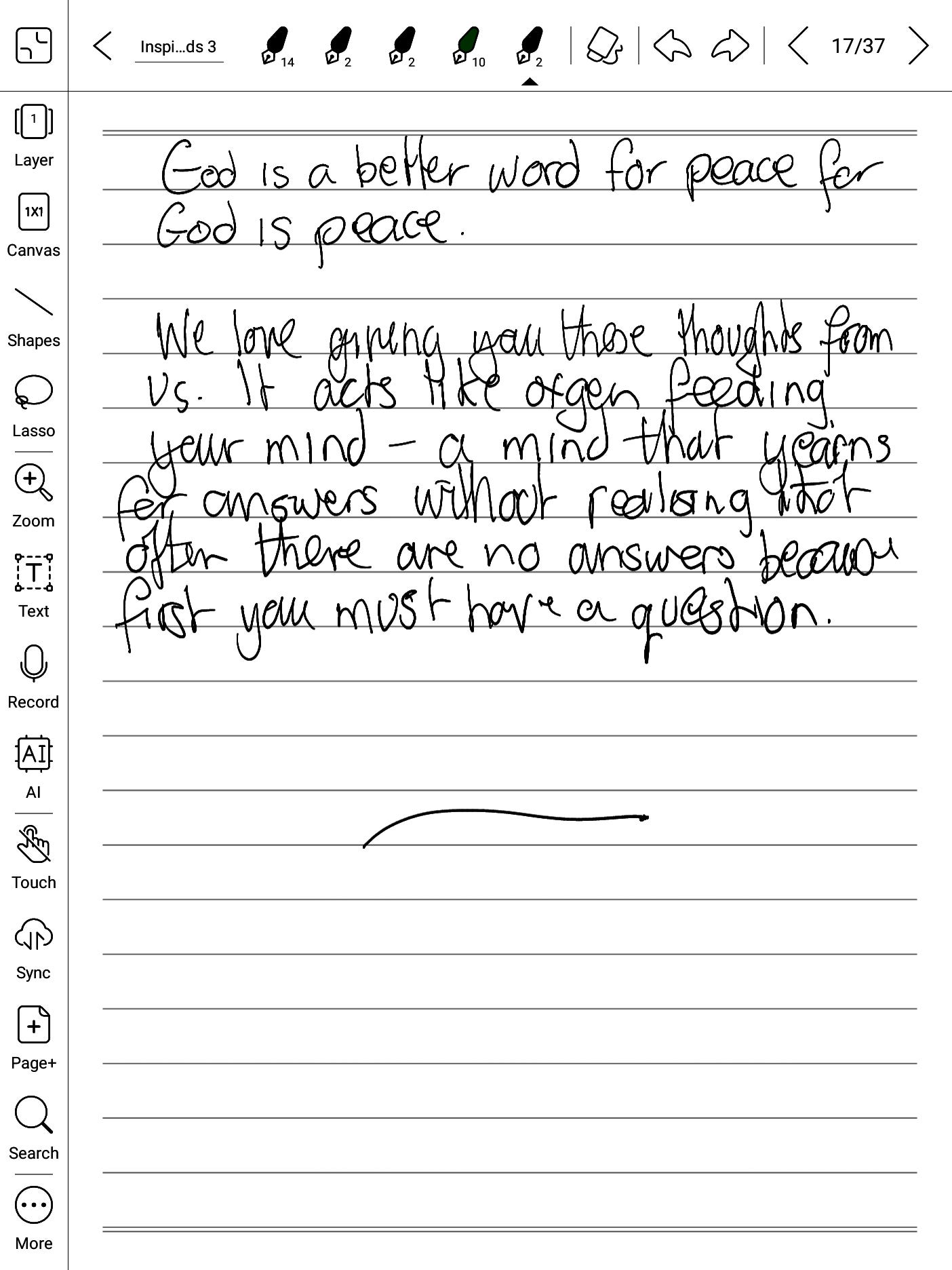952x1270 pixels.
Task: Select the Shapes tool
Action: click(x=33, y=315)
